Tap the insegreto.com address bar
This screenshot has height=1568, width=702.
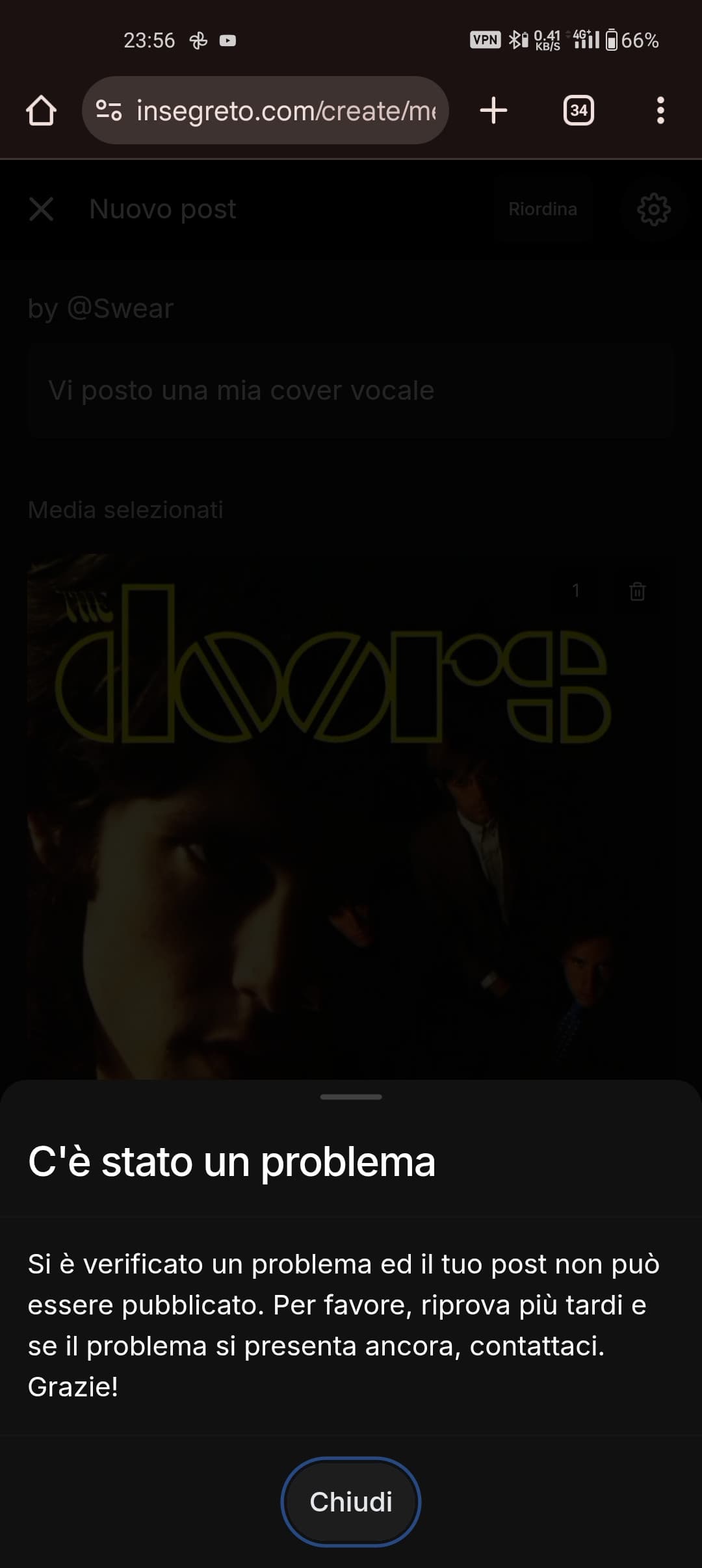(x=265, y=111)
